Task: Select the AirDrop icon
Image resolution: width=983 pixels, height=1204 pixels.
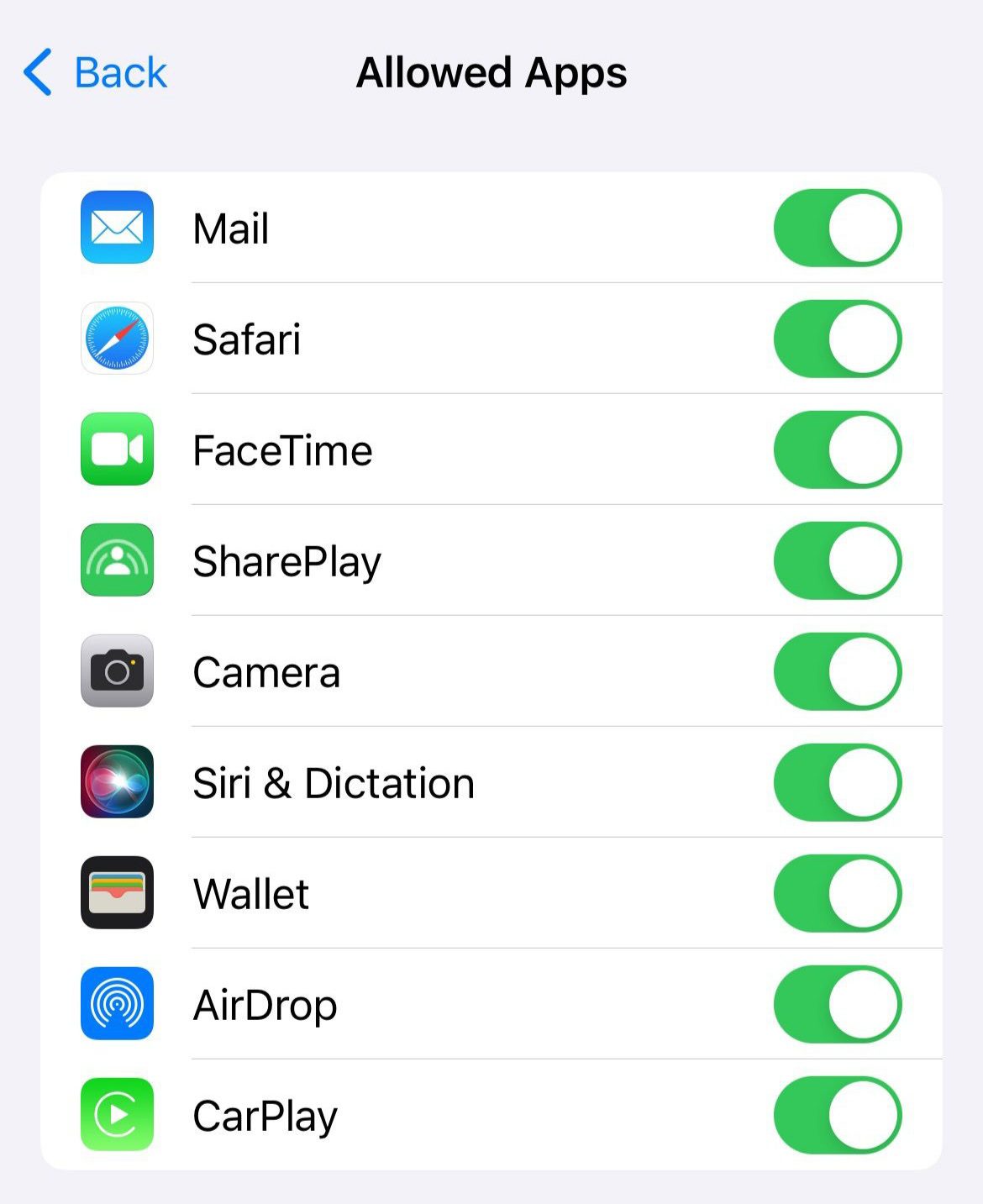Action: click(x=117, y=1005)
